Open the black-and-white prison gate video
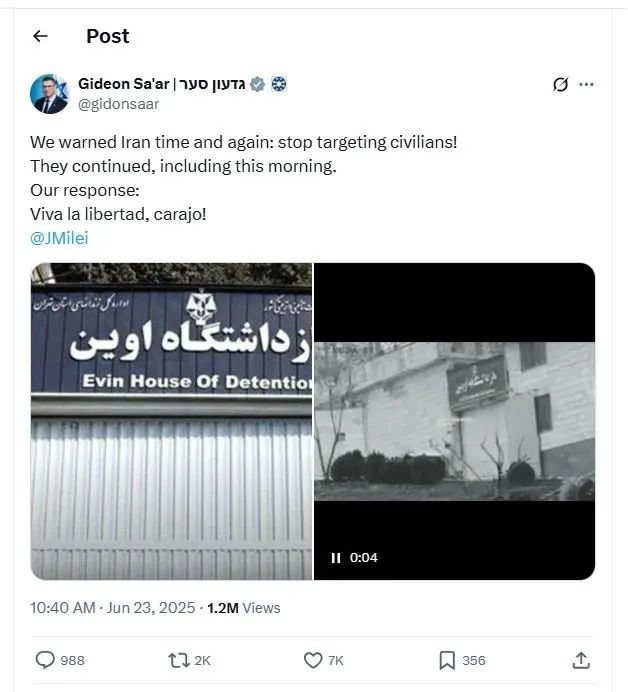 [x=455, y=420]
